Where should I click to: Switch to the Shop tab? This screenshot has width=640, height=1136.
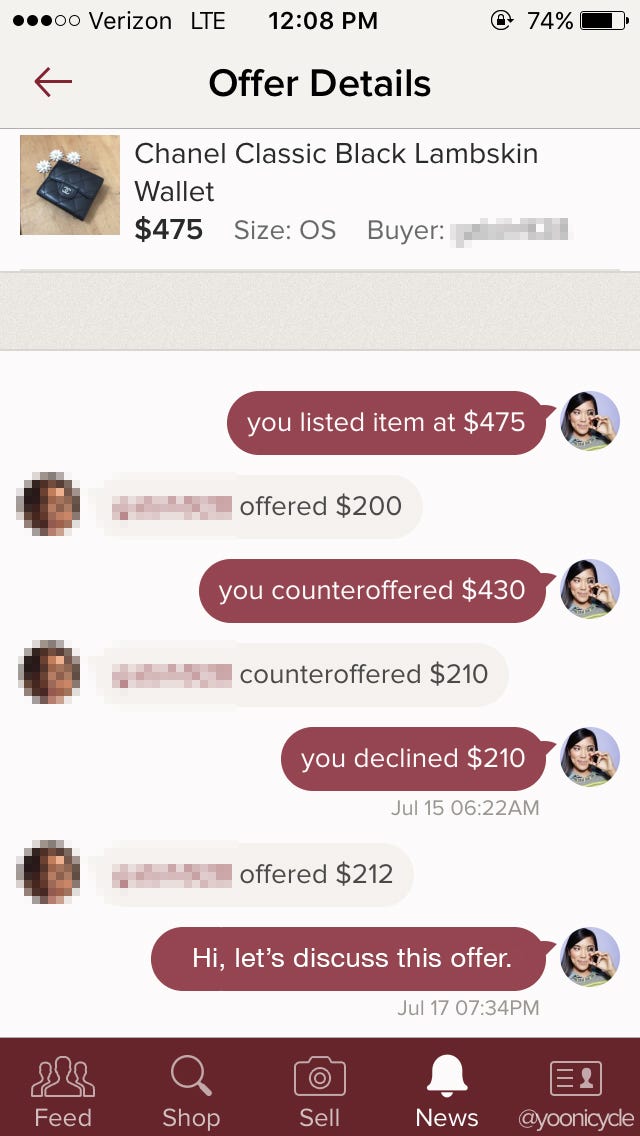coord(191,1090)
